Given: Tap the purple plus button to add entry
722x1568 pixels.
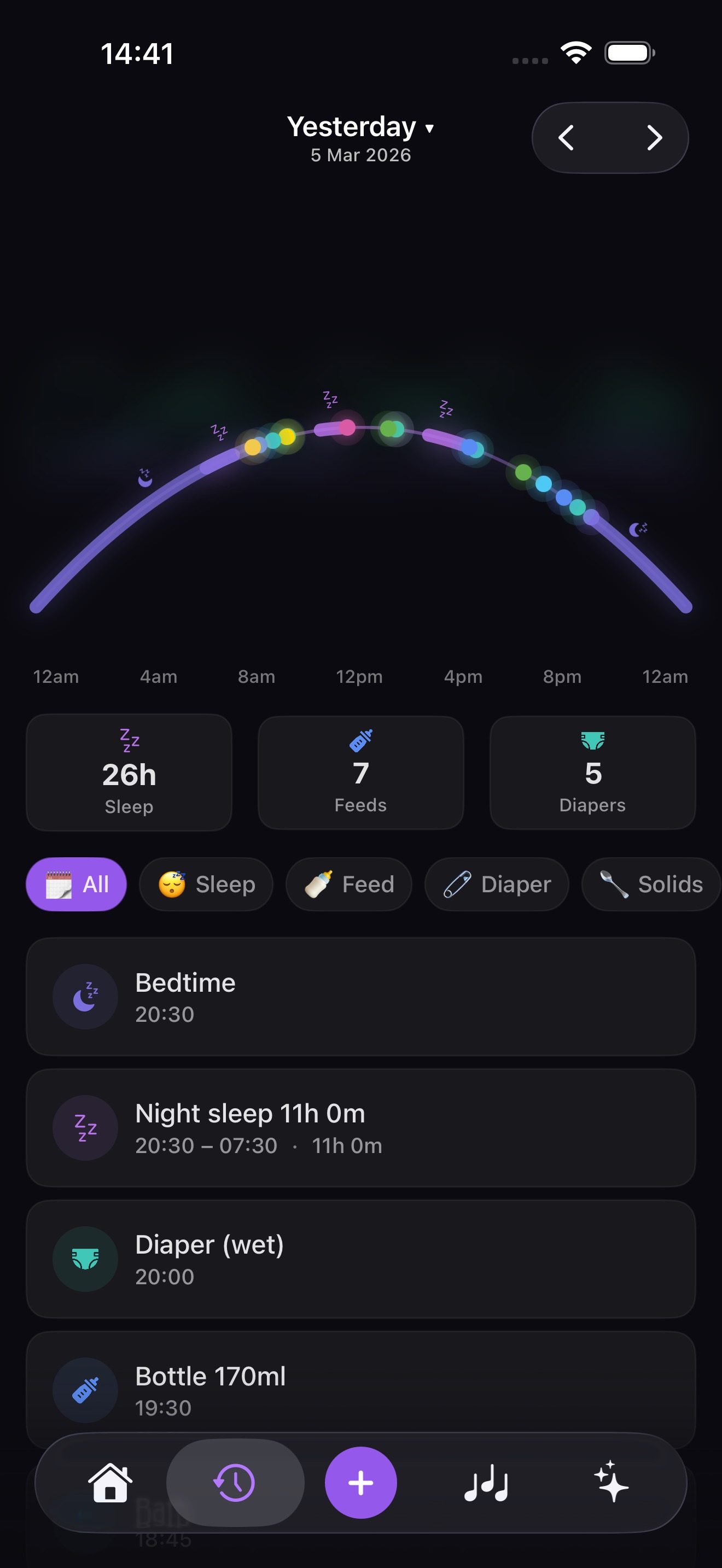Looking at the screenshot, I should [x=361, y=1483].
